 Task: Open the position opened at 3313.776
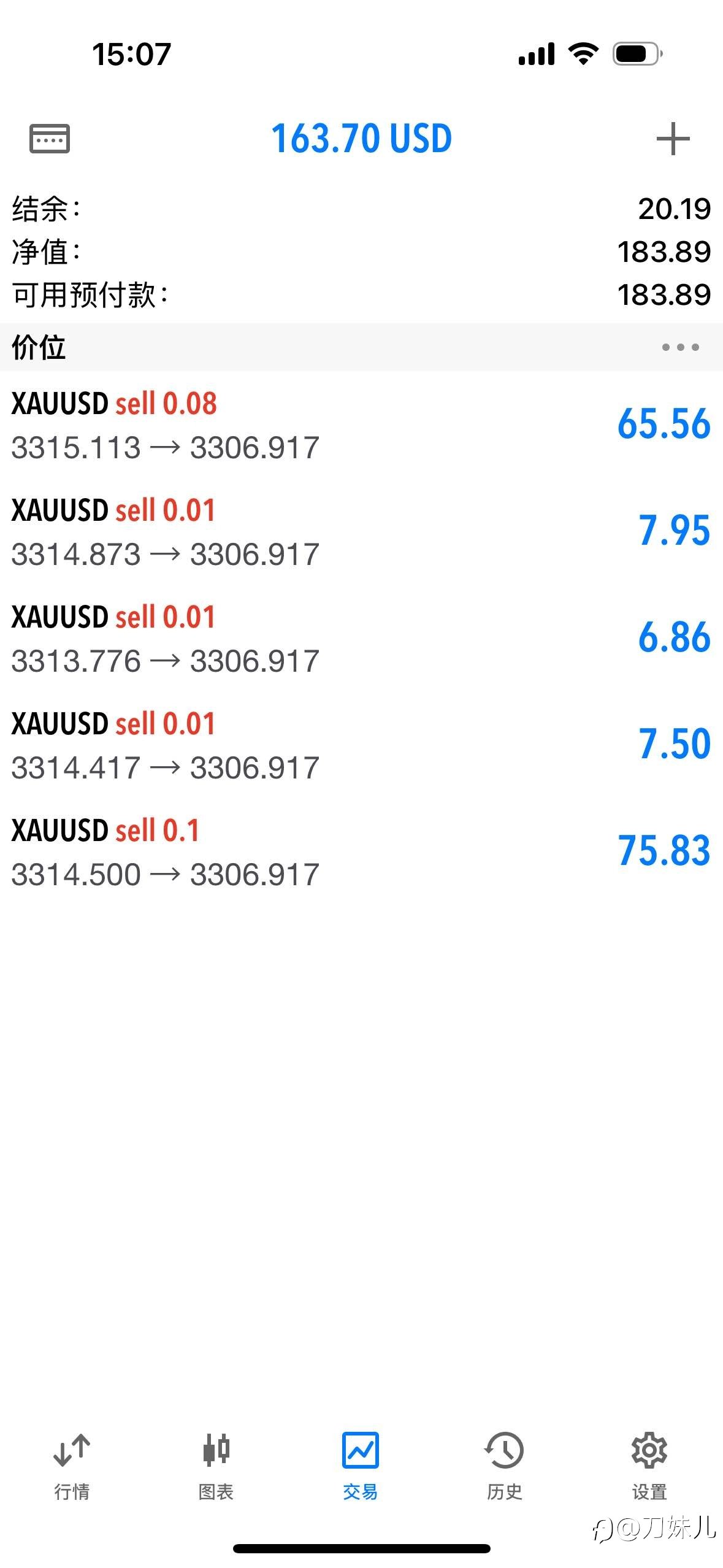[361, 638]
